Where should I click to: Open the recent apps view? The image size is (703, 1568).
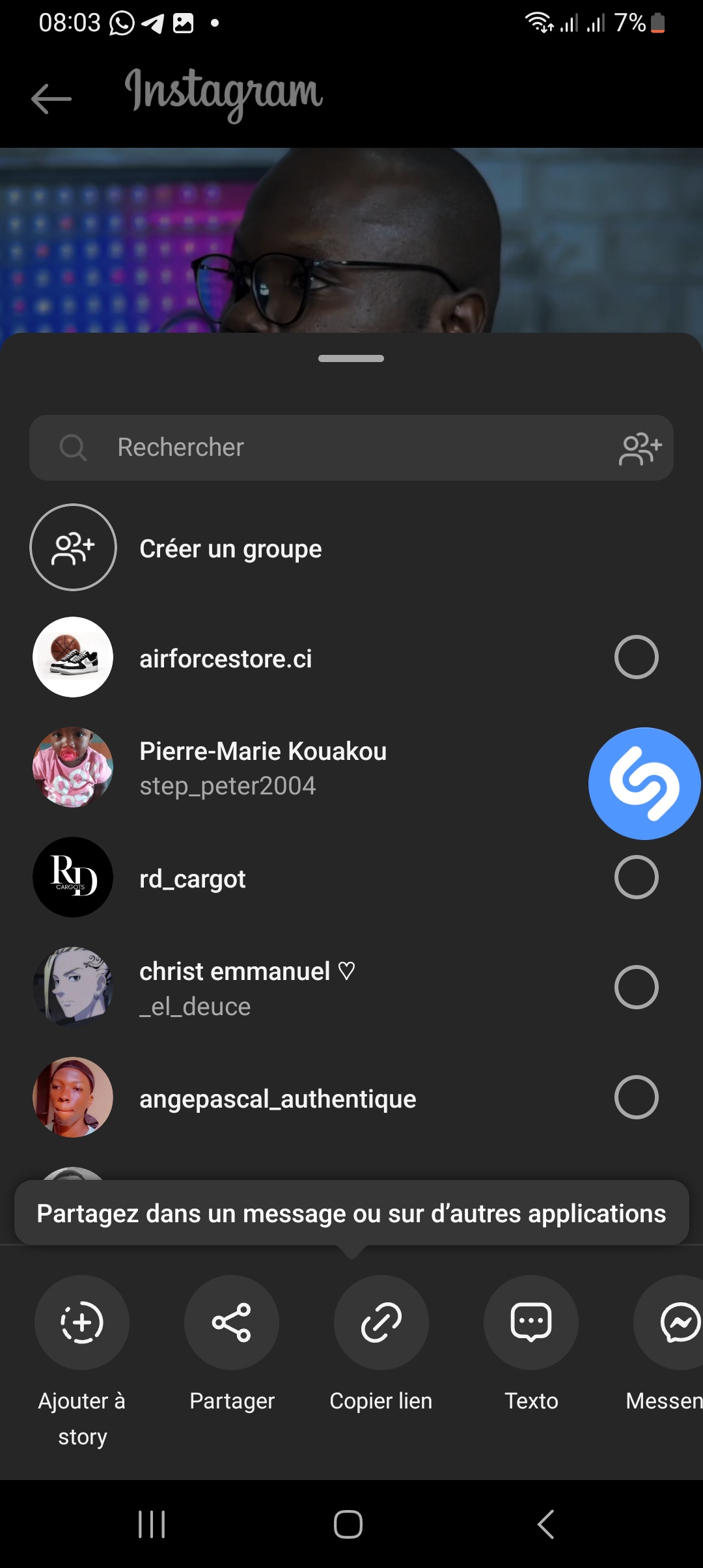click(152, 1524)
